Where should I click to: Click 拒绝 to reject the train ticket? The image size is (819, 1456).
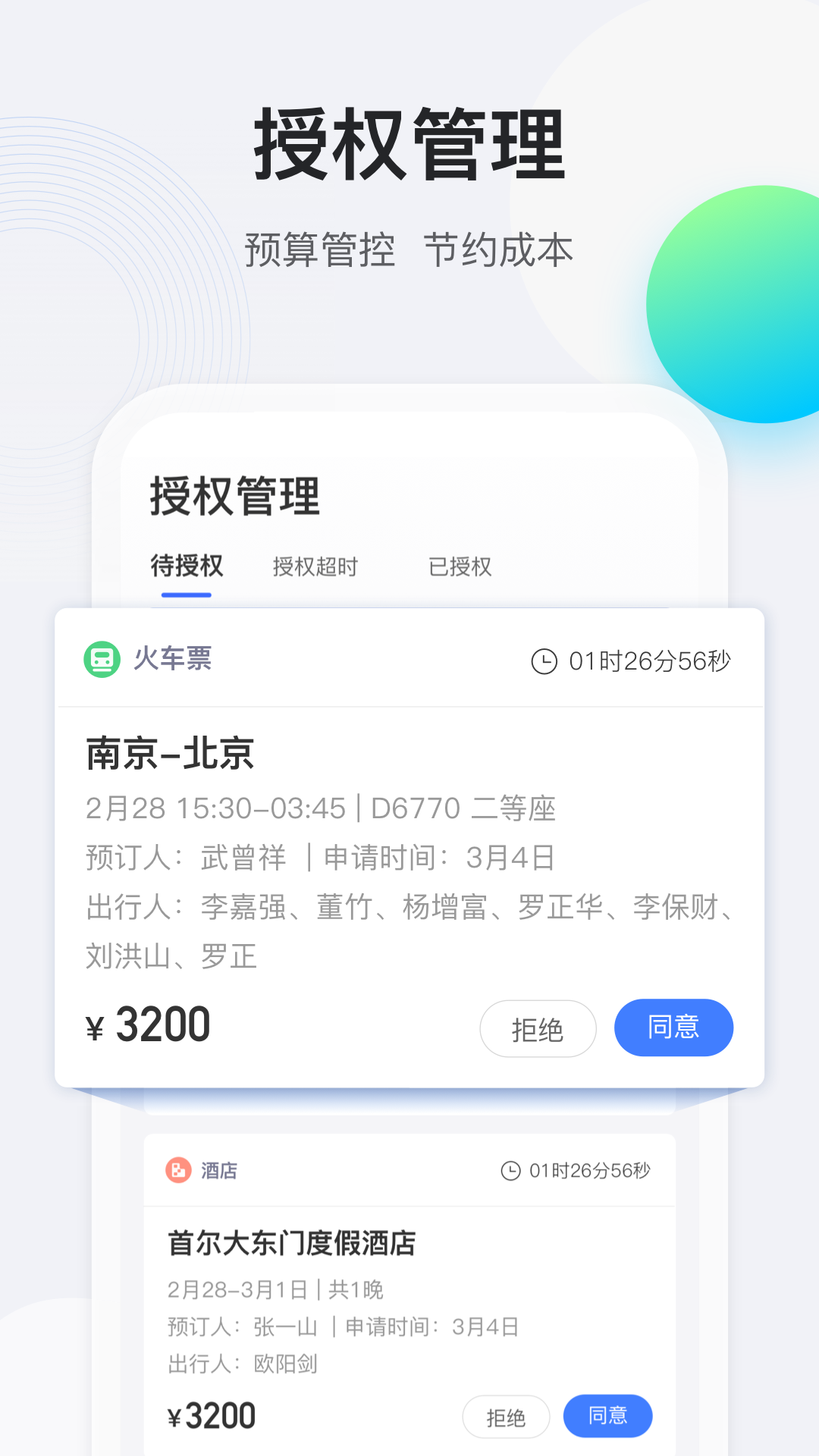pos(538,1028)
